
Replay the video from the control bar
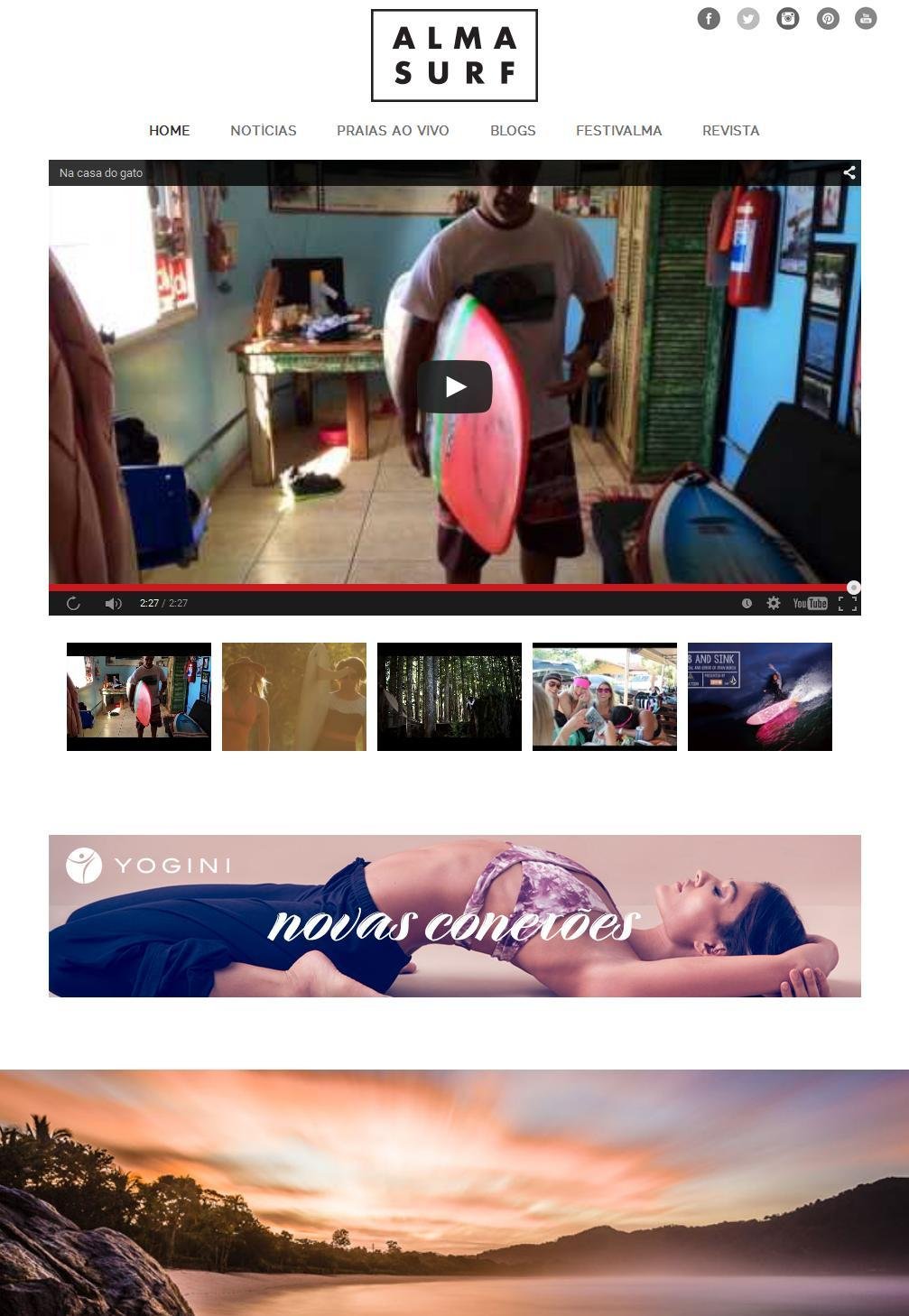pos(74,604)
